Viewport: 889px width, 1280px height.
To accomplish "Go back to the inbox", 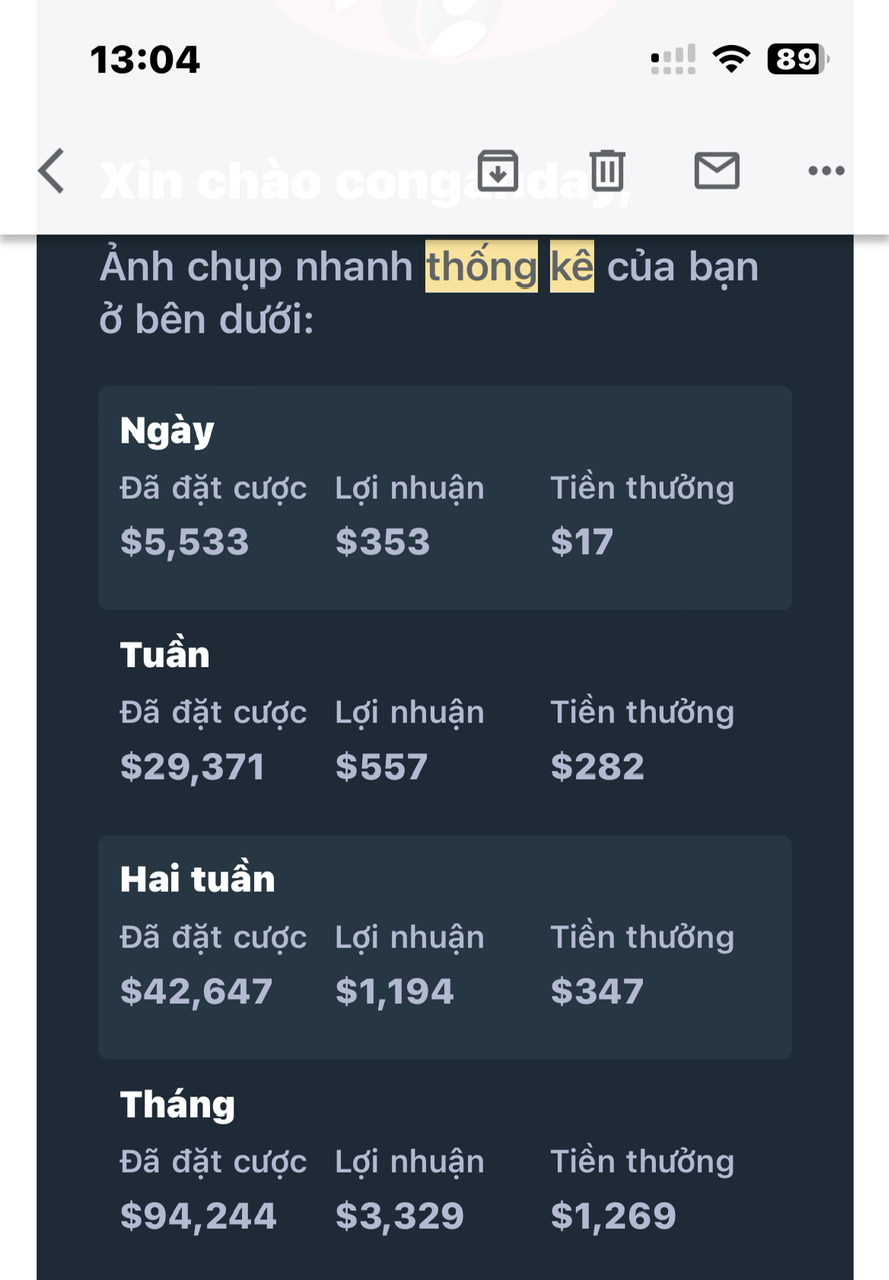I will (52, 171).
